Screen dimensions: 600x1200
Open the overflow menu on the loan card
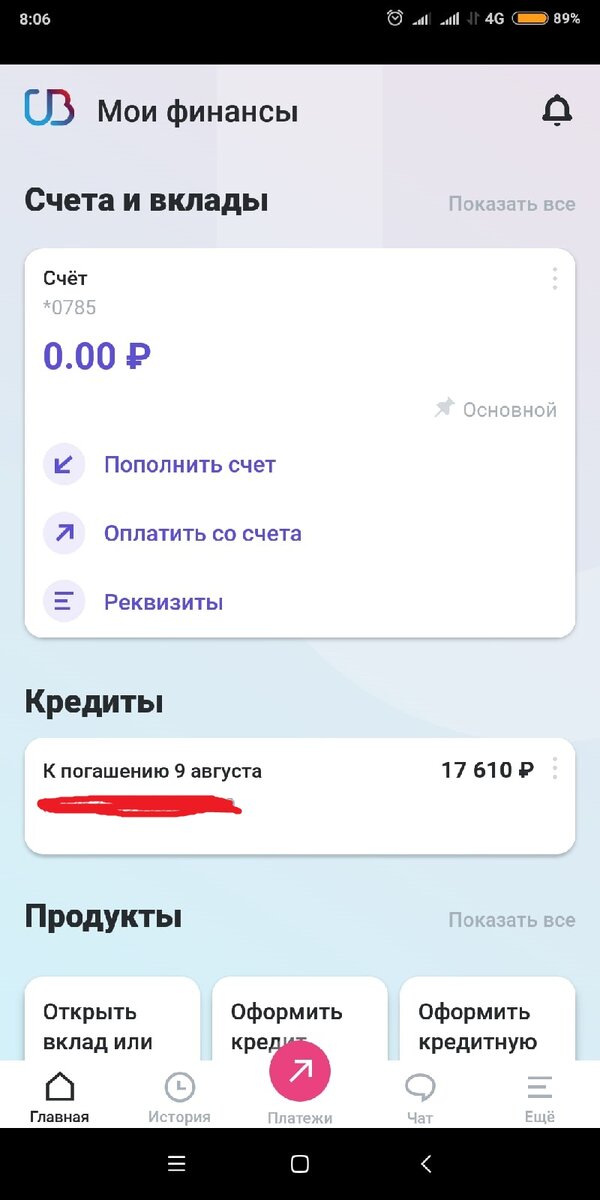pyautogui.click(x=555, y=770)
